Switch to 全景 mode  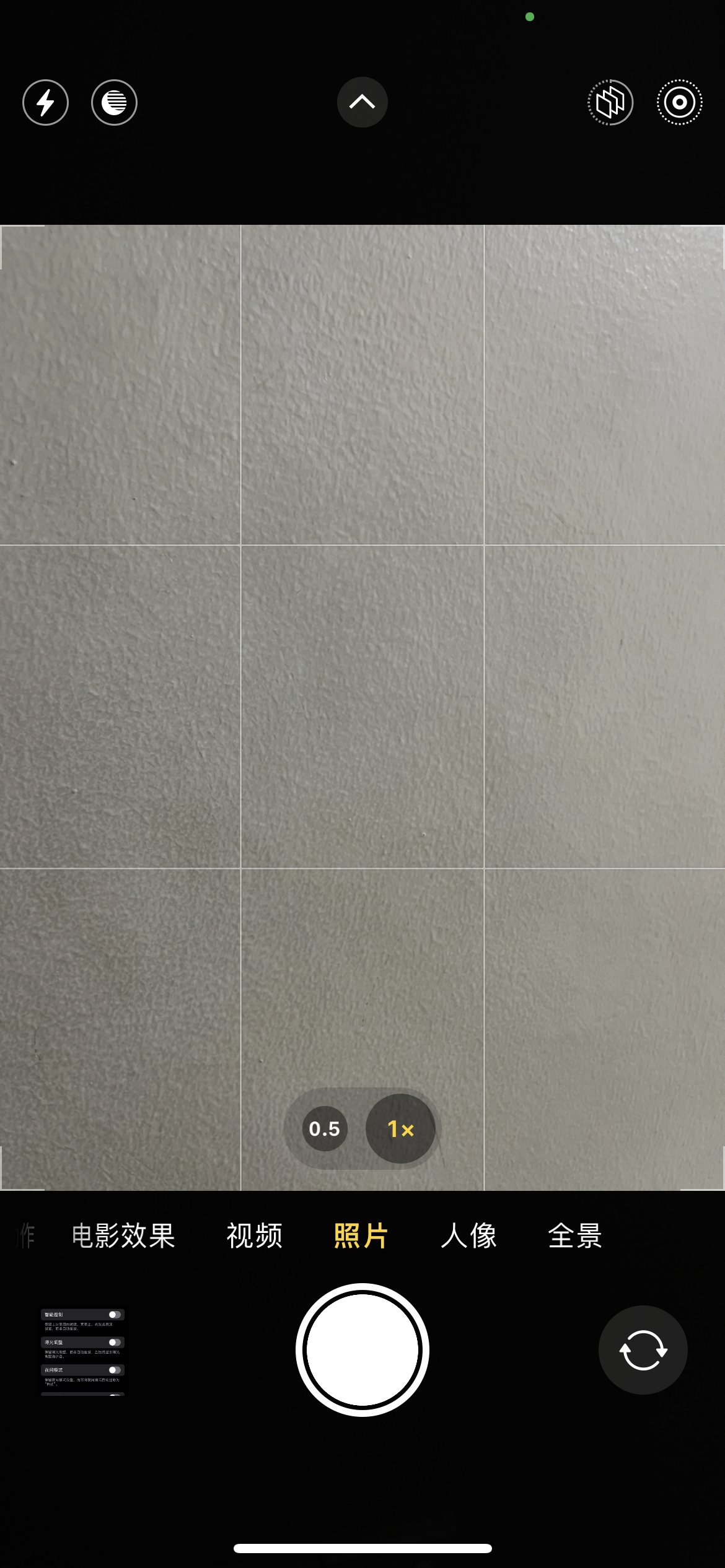point(575,1236)
